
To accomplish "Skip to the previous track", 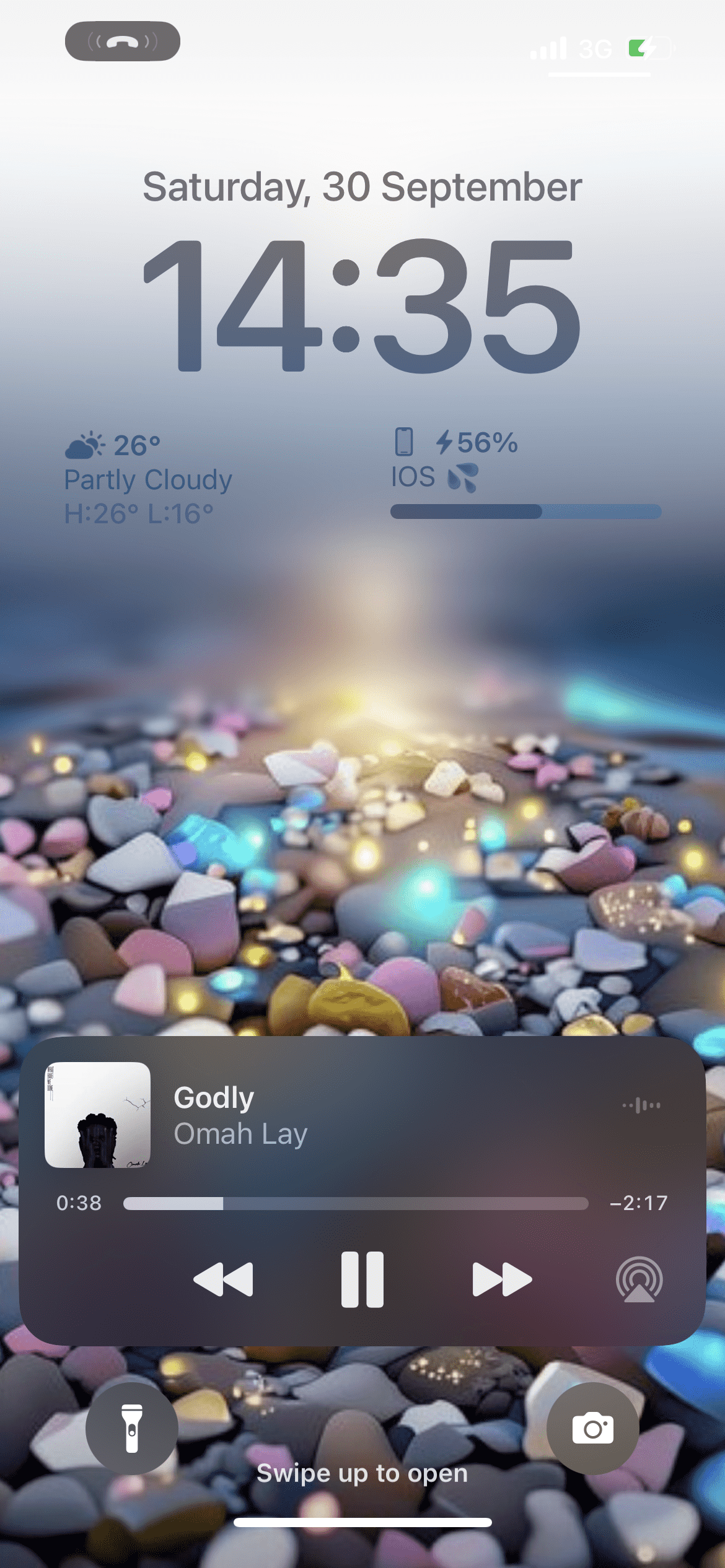I will click(x=223, y=1279).
